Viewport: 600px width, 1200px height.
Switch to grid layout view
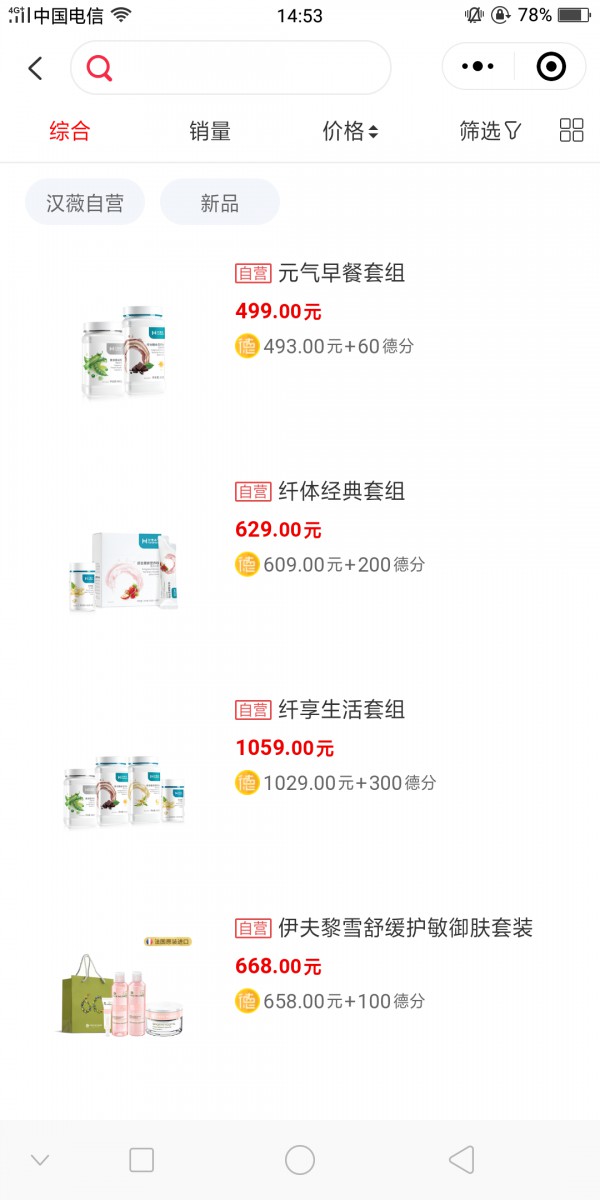point(571,130)
